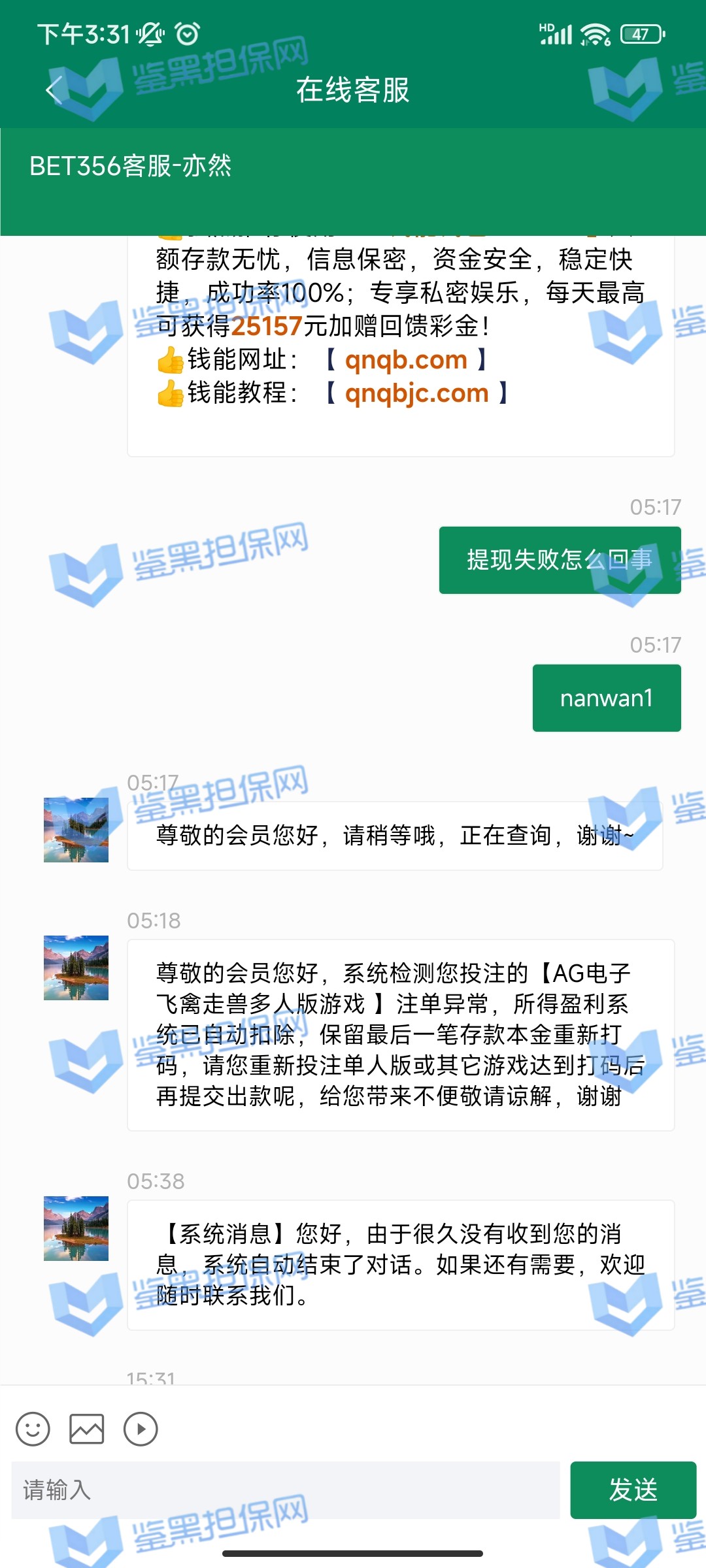Attach an image to the chat
This screenshot has height=1568, width=706.
pyautogui.click(x=87, y=1429)
